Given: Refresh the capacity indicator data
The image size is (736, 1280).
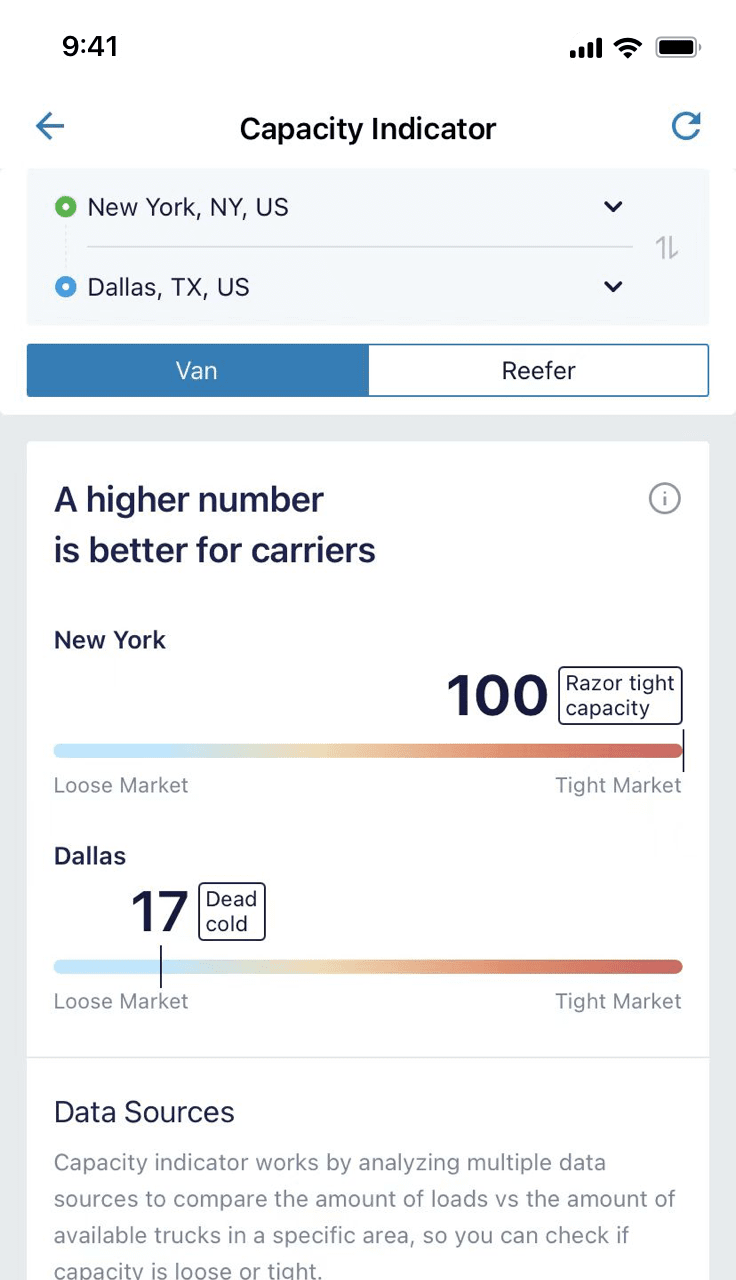Looking at the screenshot, I should 686,126.
